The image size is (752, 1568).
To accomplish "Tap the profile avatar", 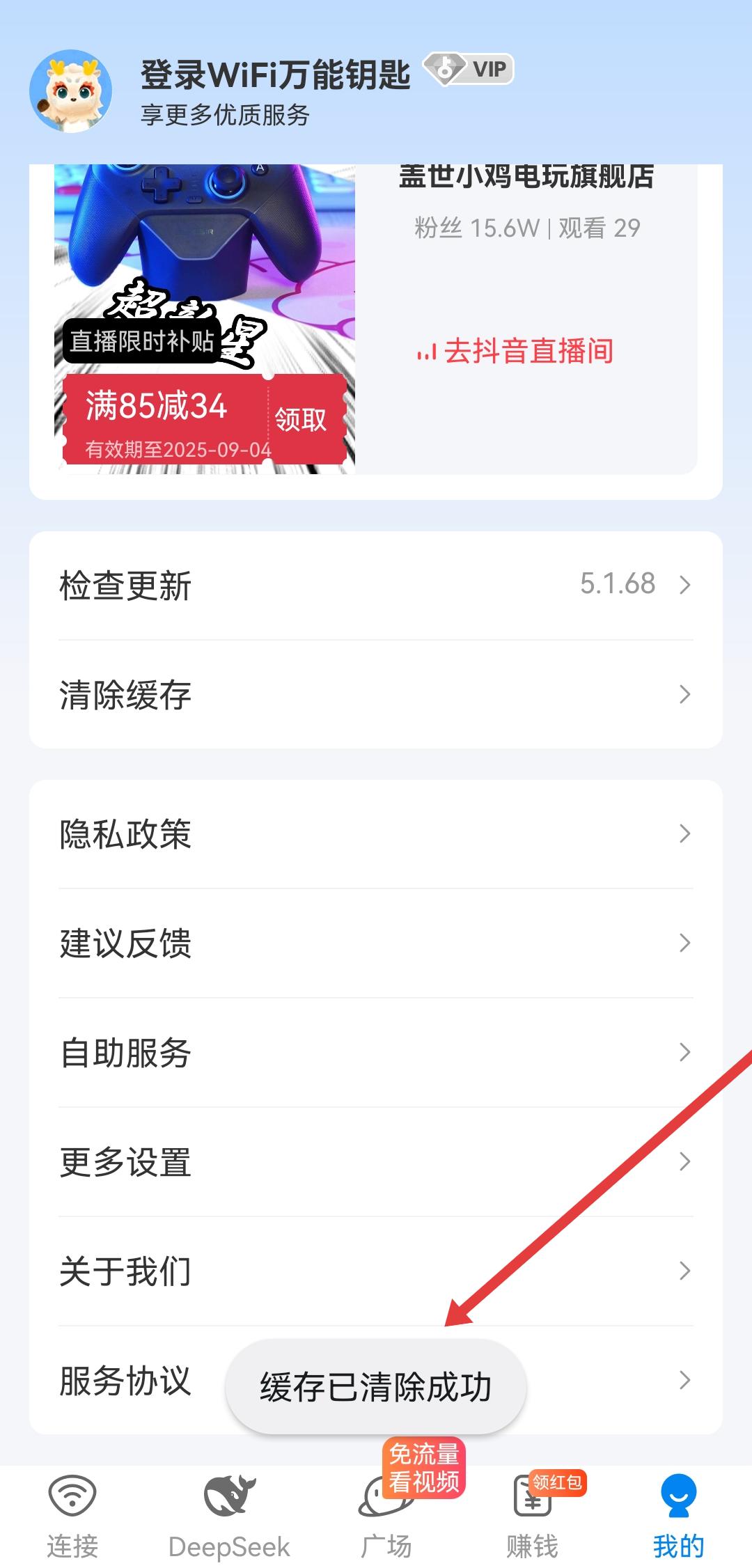I will click(x=71, y=91).
